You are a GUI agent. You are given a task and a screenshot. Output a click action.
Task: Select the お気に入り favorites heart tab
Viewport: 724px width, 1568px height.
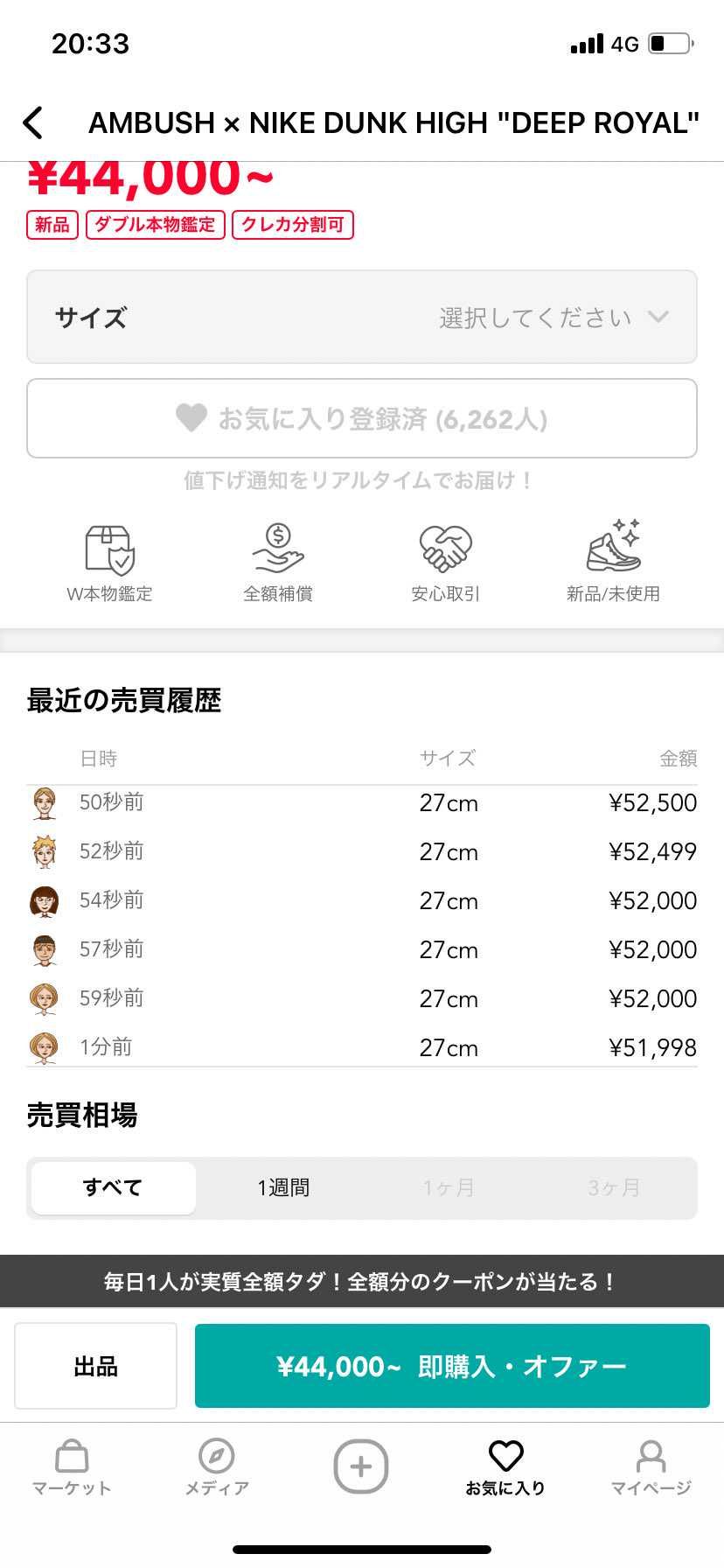click(x=506, y=1467)
